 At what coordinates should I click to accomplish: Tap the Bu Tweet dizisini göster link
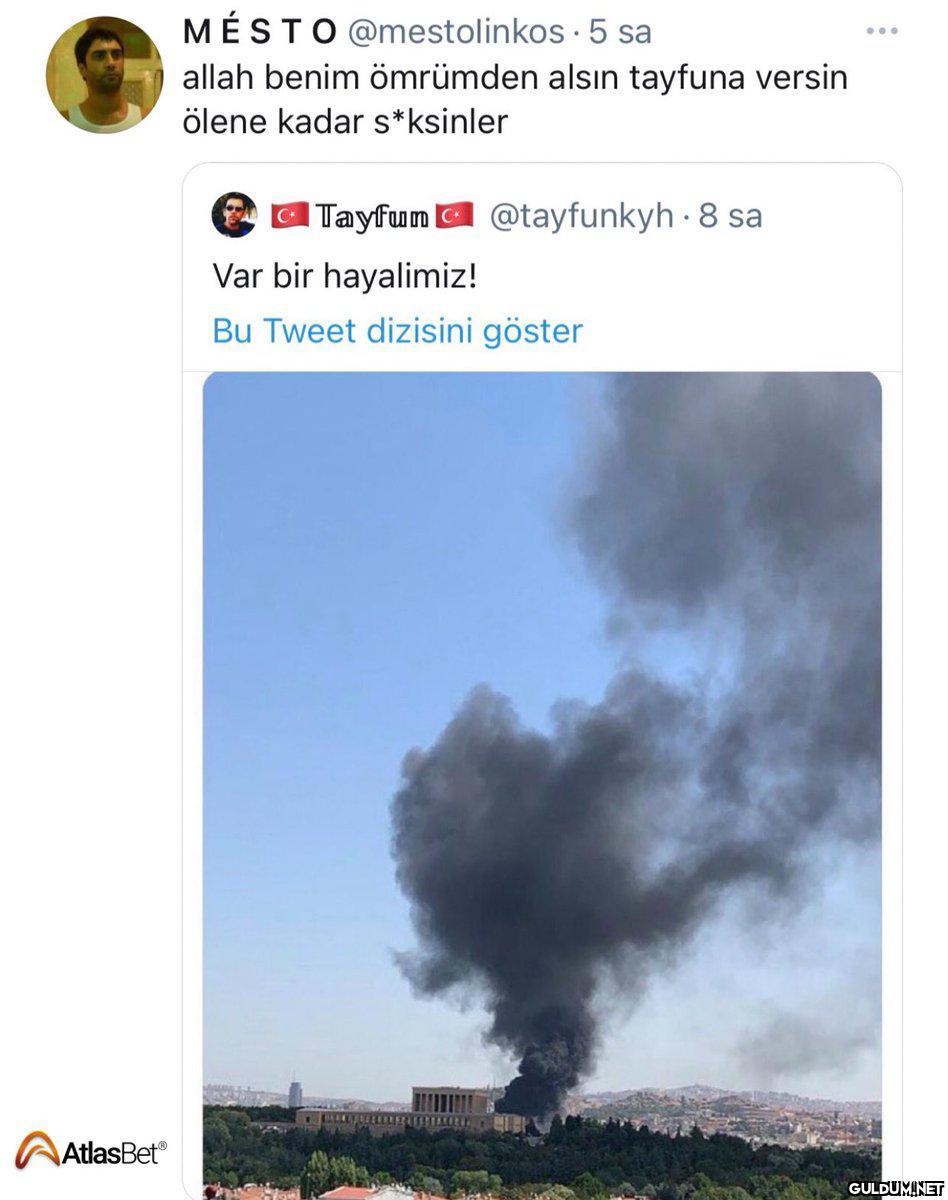(397, 331)
